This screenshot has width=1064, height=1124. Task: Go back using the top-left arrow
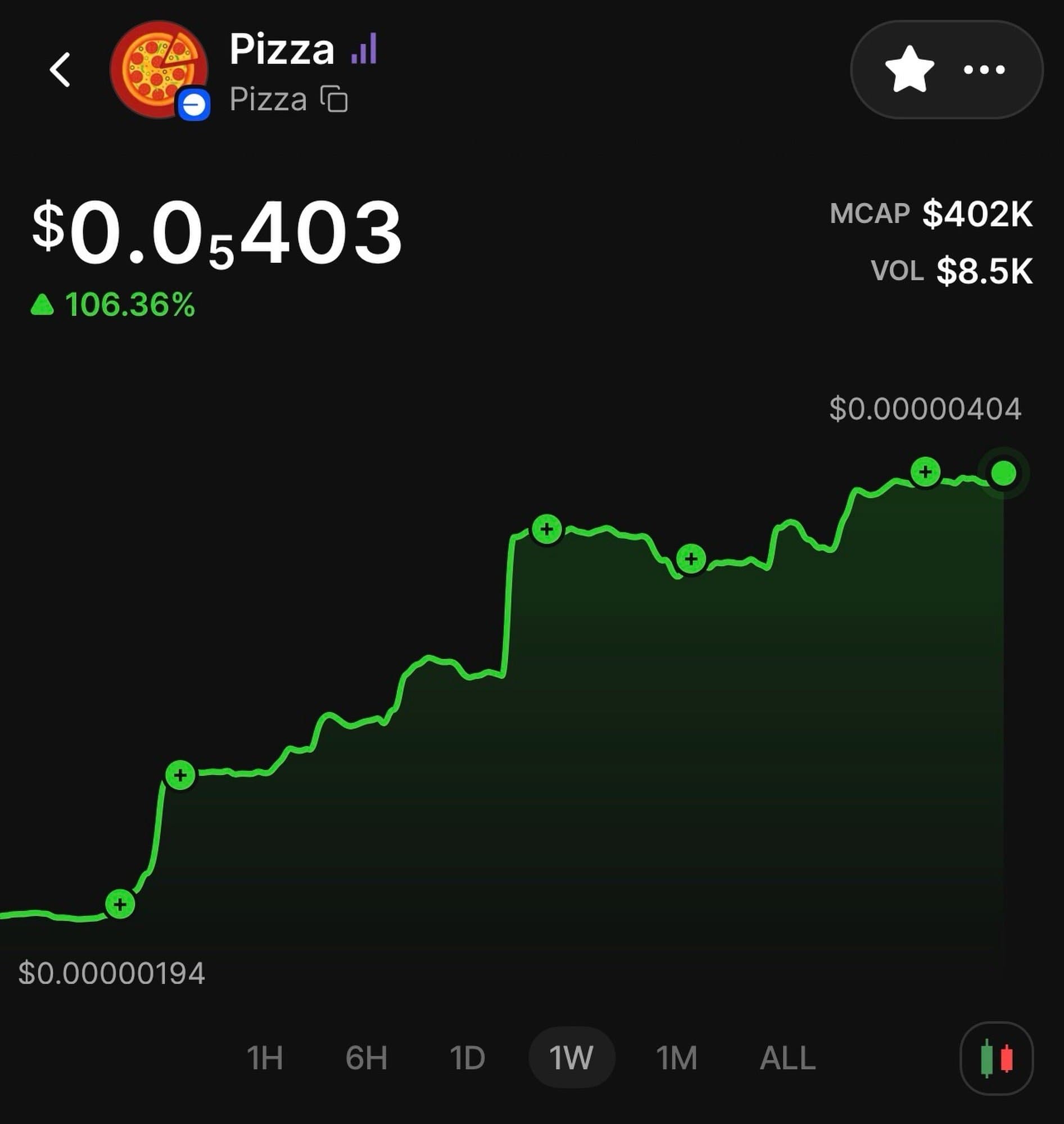point(60,70)
